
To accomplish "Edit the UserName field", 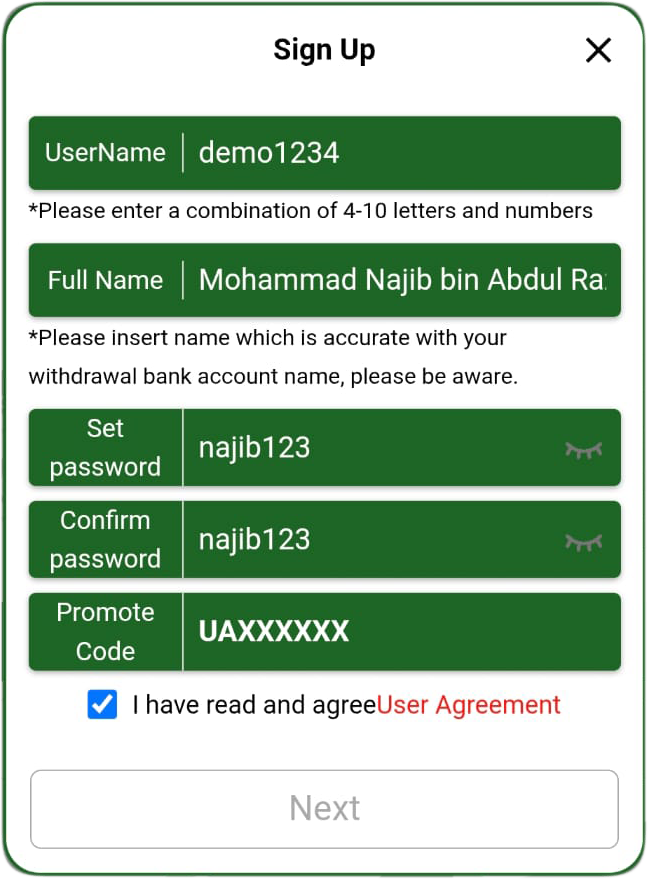I will pos(400,153).
